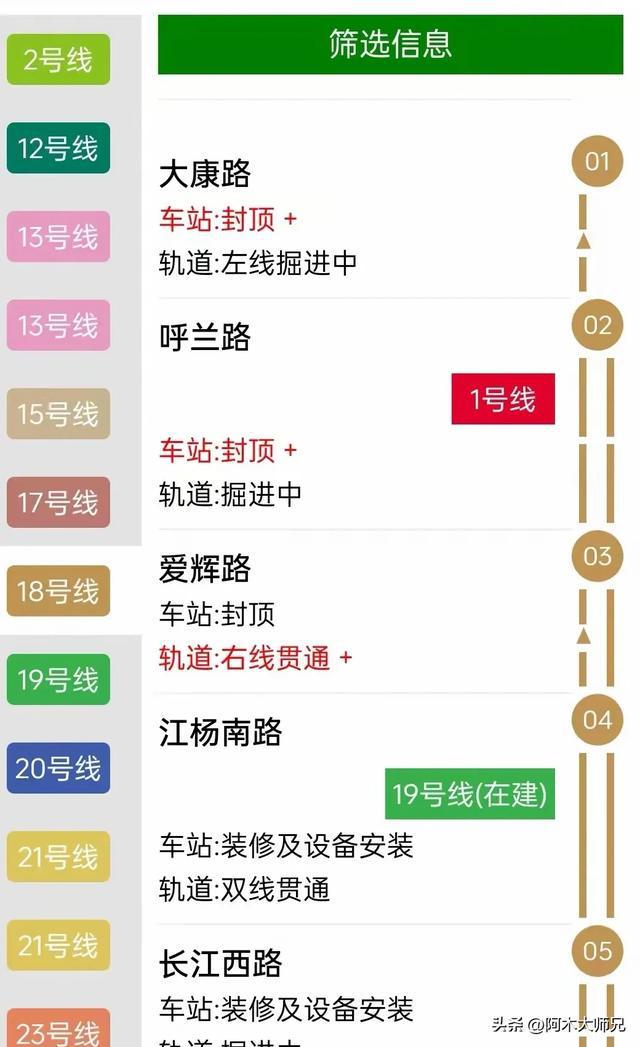Image resolution: width=640 pixels, height=1047 pixels.
Task: Open the 23号线 line tab
Action: point(58,1030)
